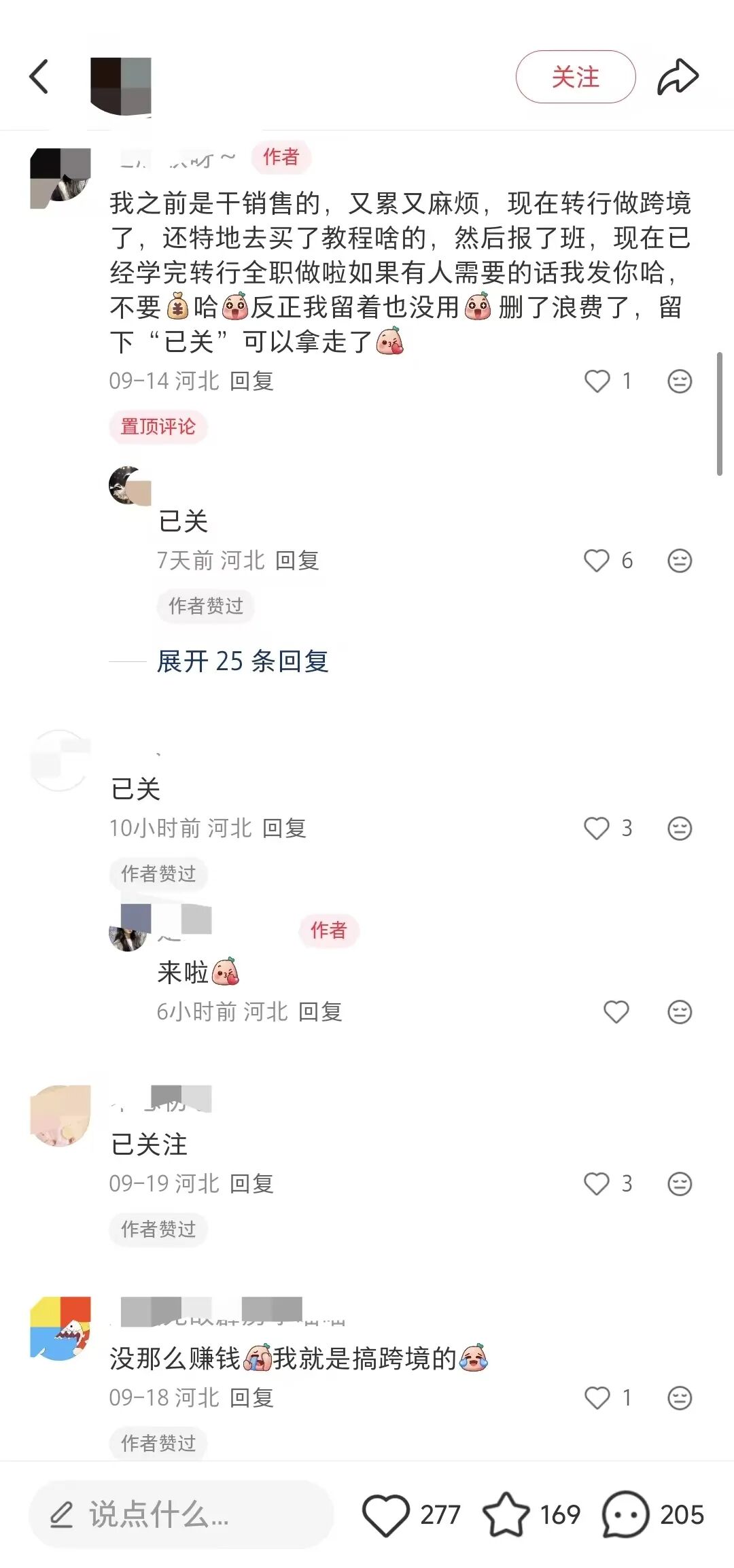Share this post via the arrow icon
734x1568 pixels.
[x=678, y=77]
